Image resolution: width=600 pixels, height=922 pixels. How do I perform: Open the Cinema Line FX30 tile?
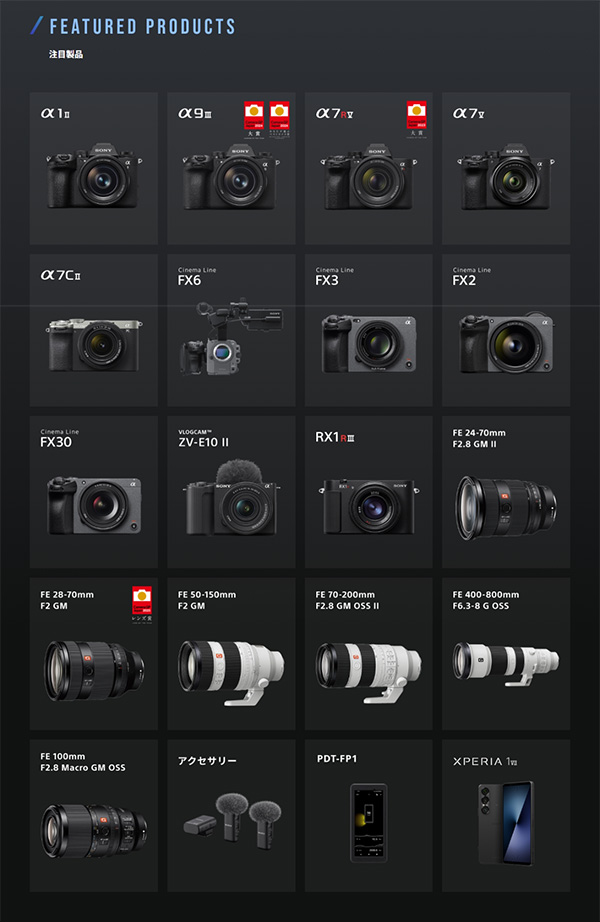[x=94, y=492]
